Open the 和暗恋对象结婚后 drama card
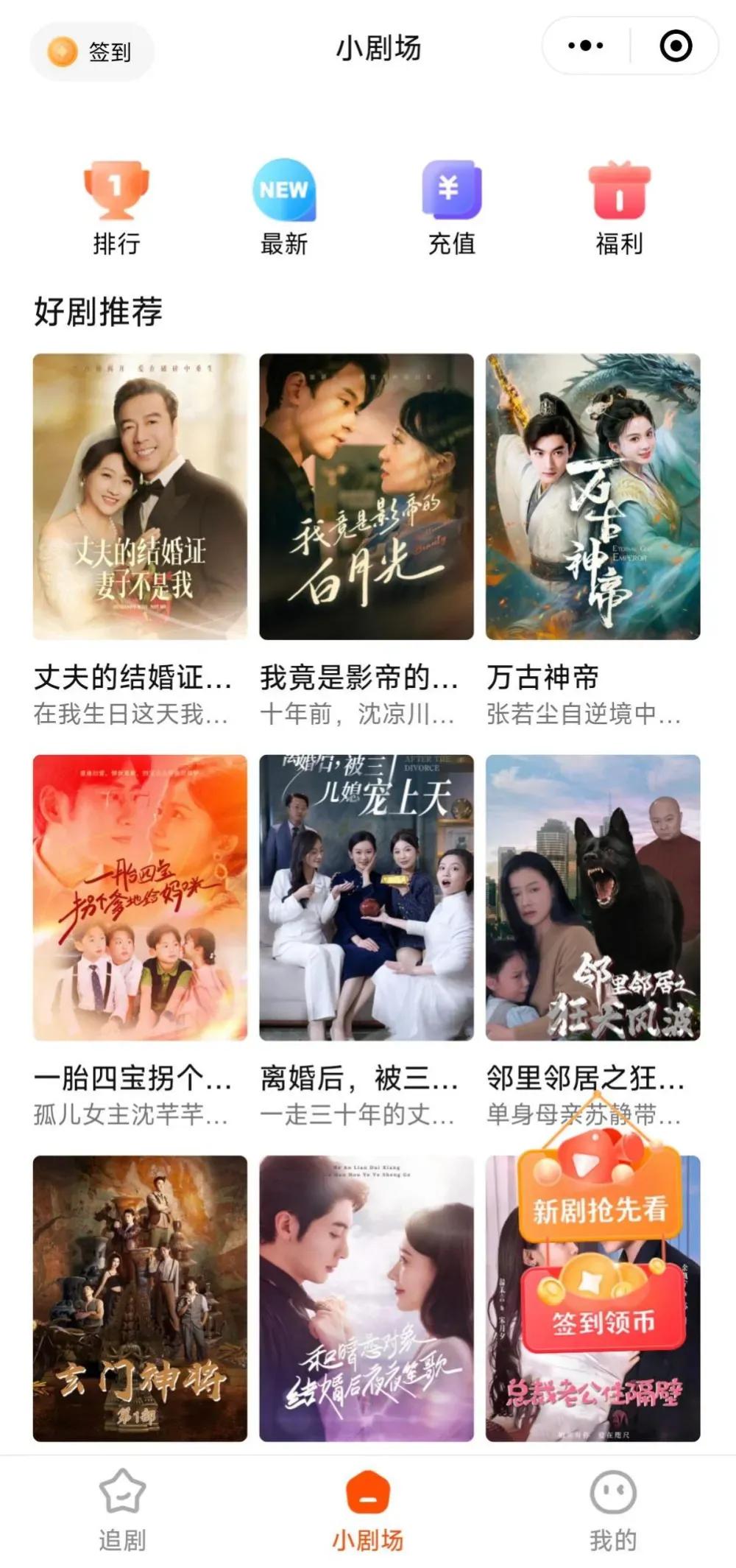 pyautogui.click(x=366, y=1298)
